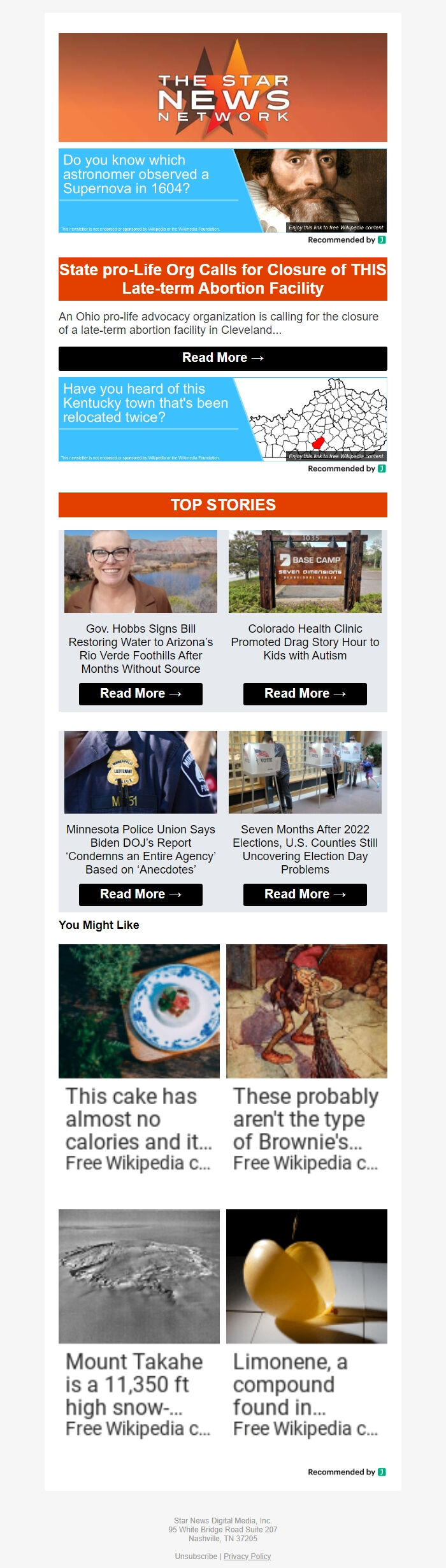Unsubscribe from this newsletter
Viewport: 446px width, 1568px height.
pyautogui.click(x=196, y=1556)
